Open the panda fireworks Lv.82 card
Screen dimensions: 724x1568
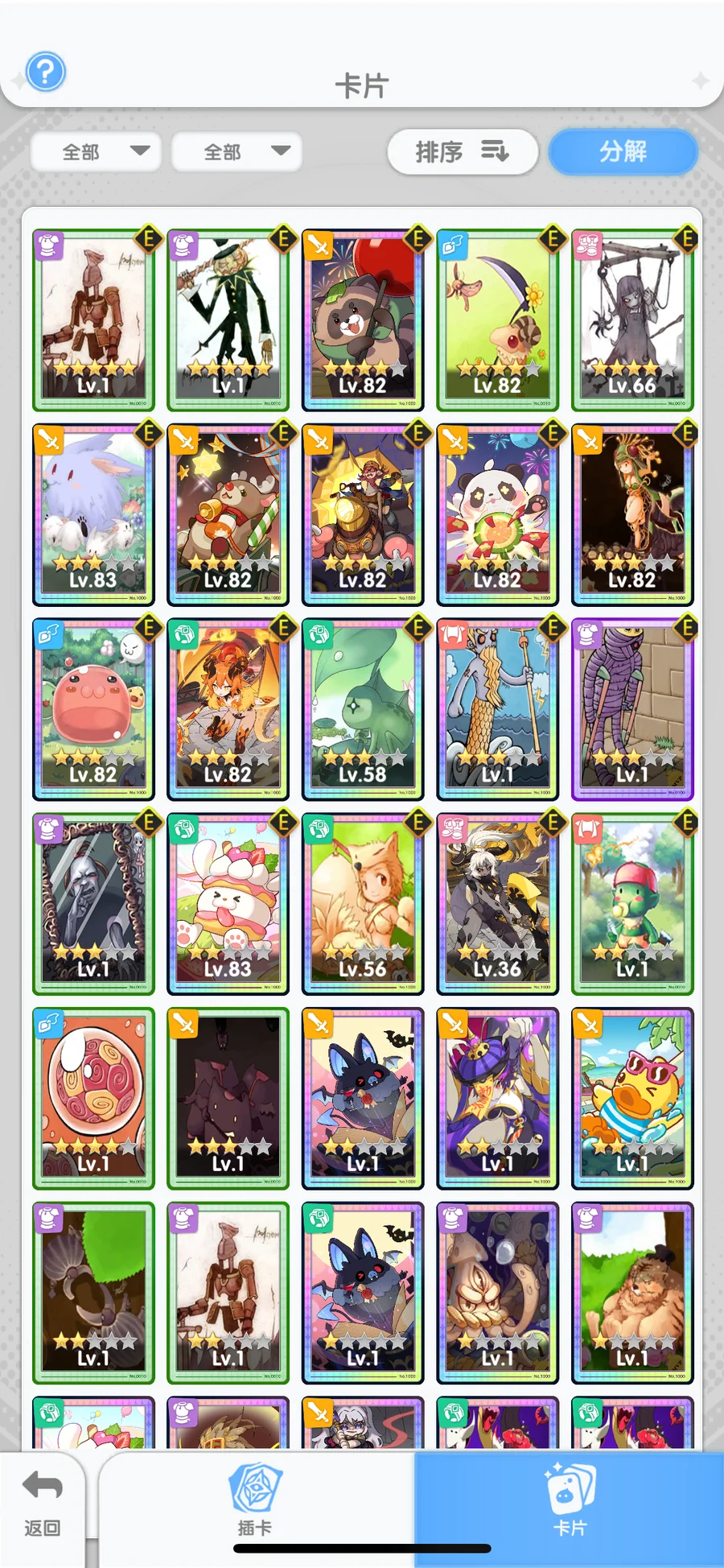497,514
